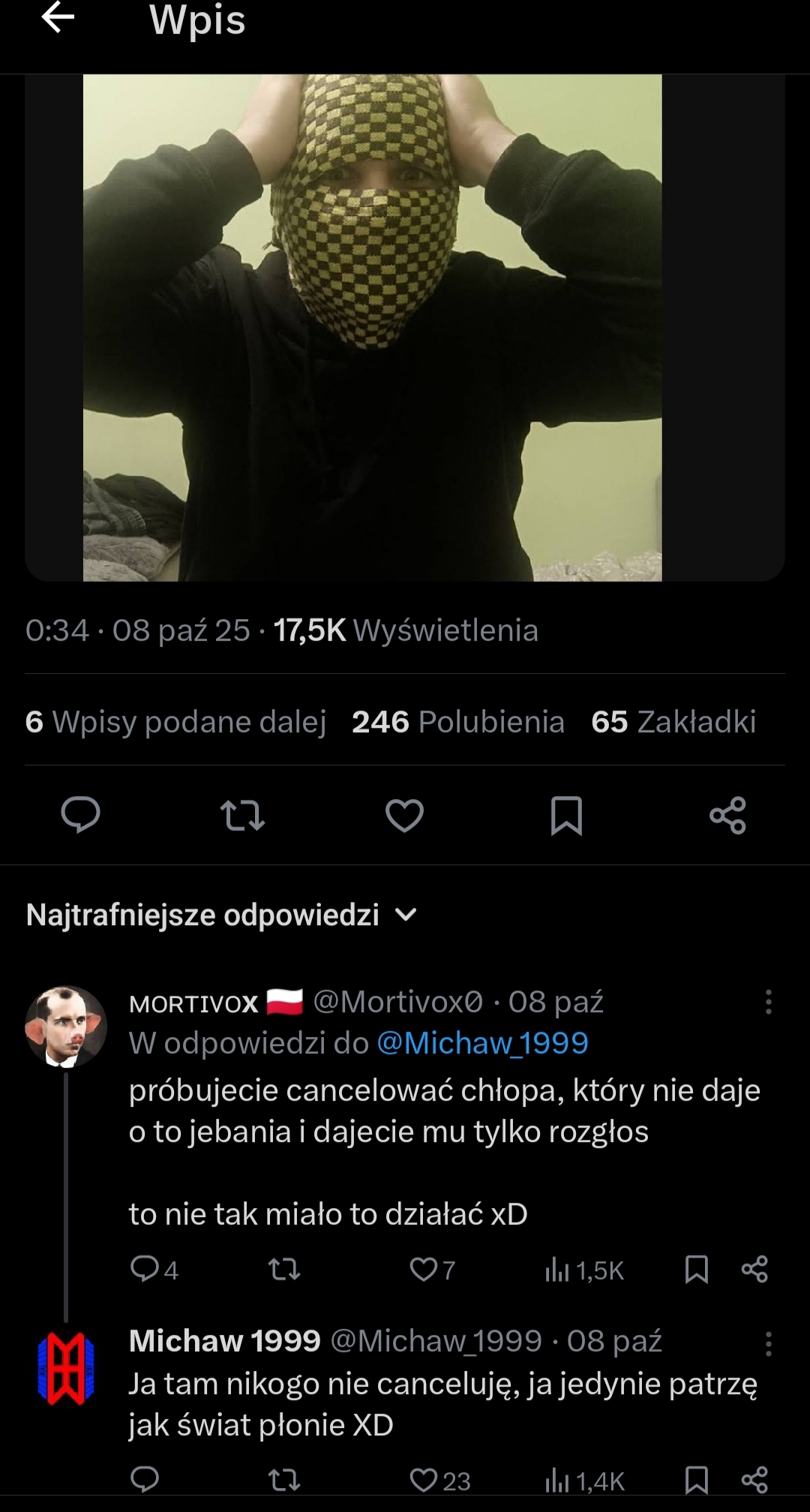The width and height of the screenshot is (810, 1512).
Task: Go back using the arrow beside Wpis
Action: click(58, 18)
